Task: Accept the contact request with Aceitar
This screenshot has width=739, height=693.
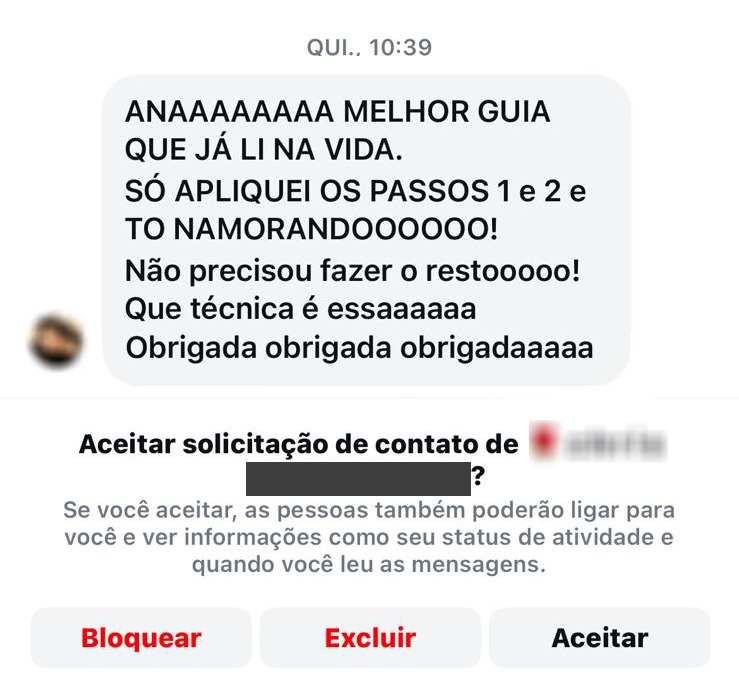Action: coord(599,638)
